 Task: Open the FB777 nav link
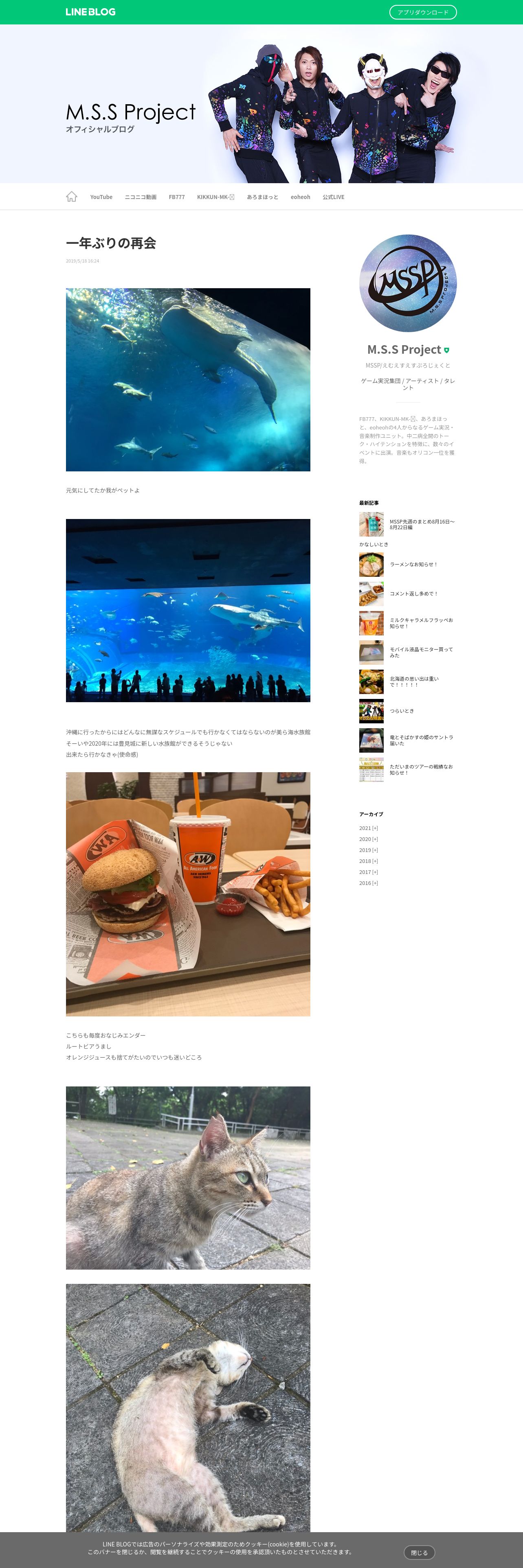click(x=176, y=197)
